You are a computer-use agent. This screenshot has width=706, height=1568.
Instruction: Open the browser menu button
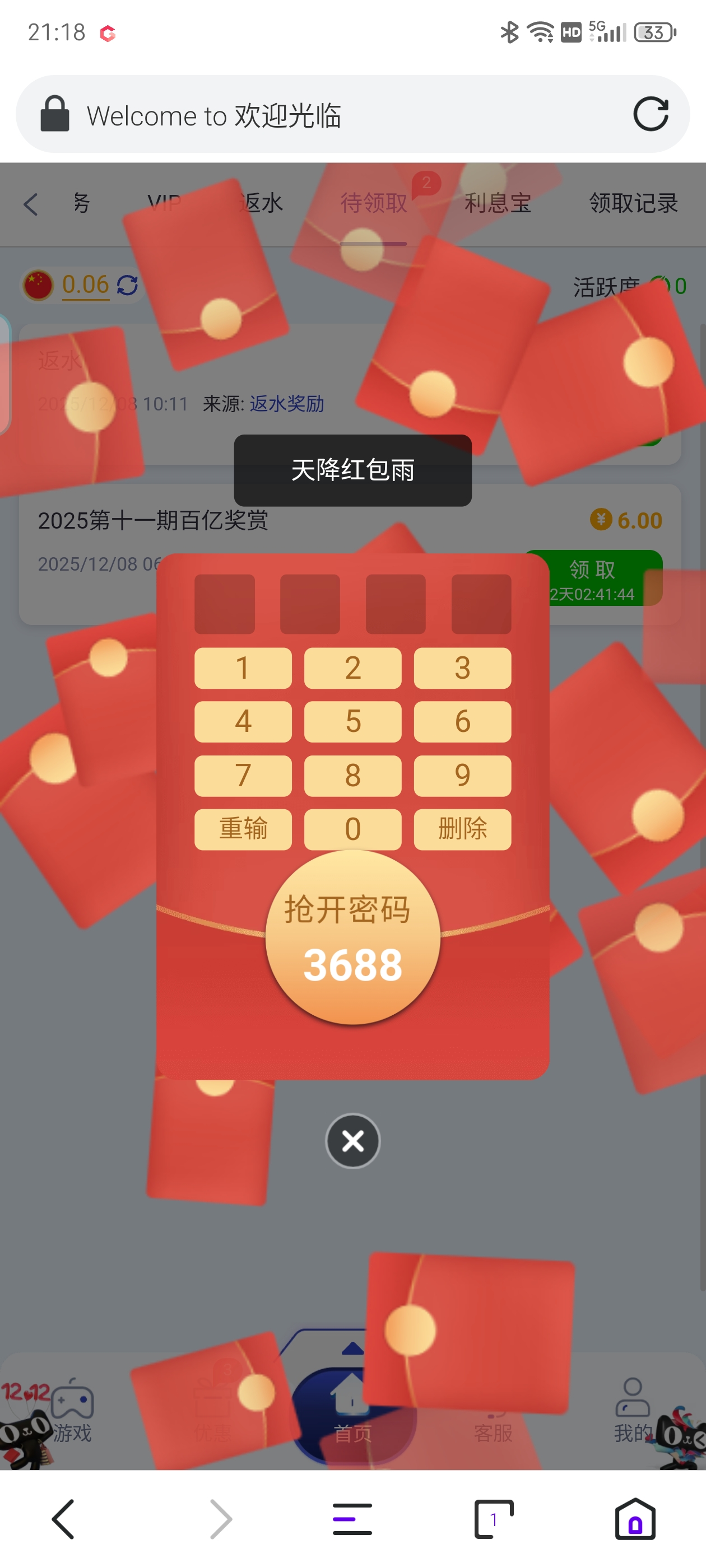352,1519
